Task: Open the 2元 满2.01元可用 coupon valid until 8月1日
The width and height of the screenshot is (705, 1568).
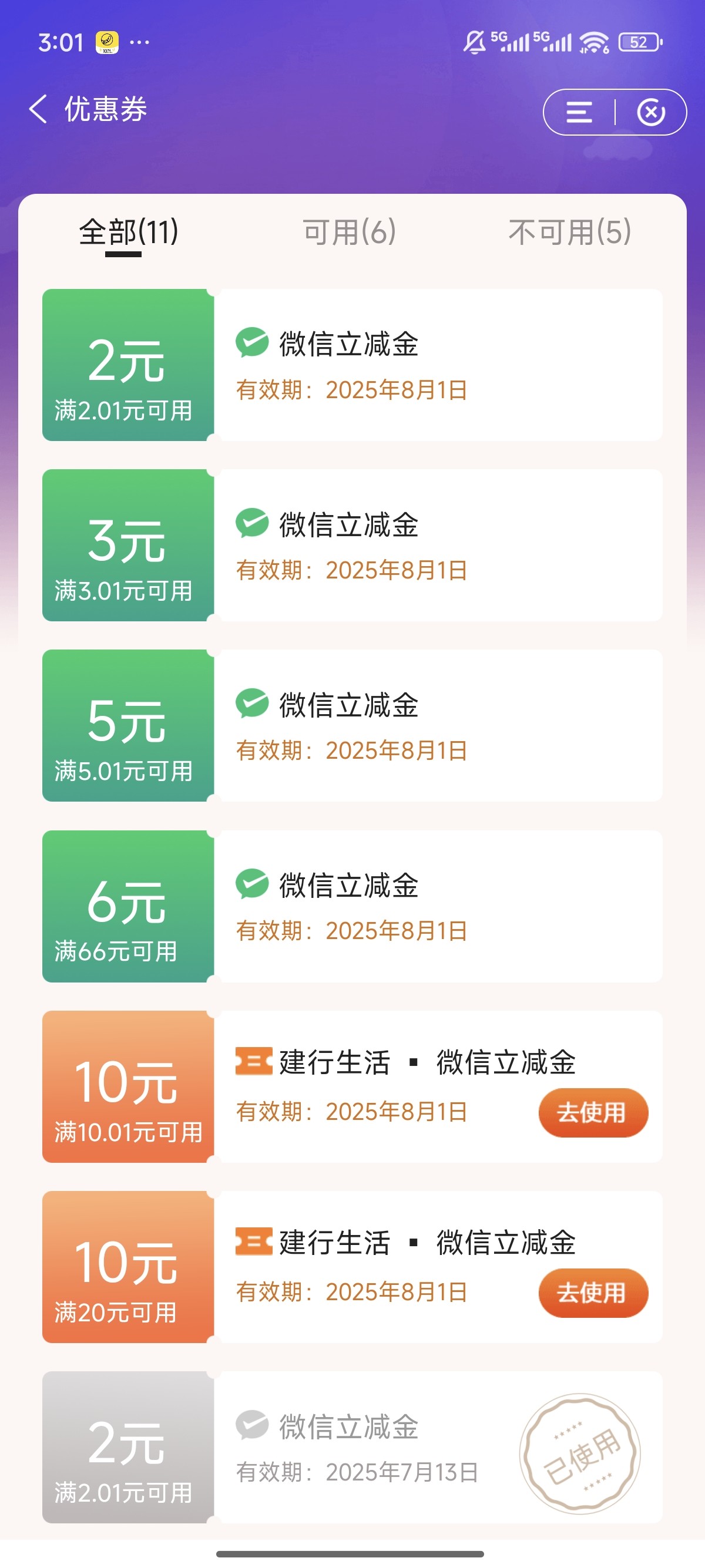Action: 352,365
